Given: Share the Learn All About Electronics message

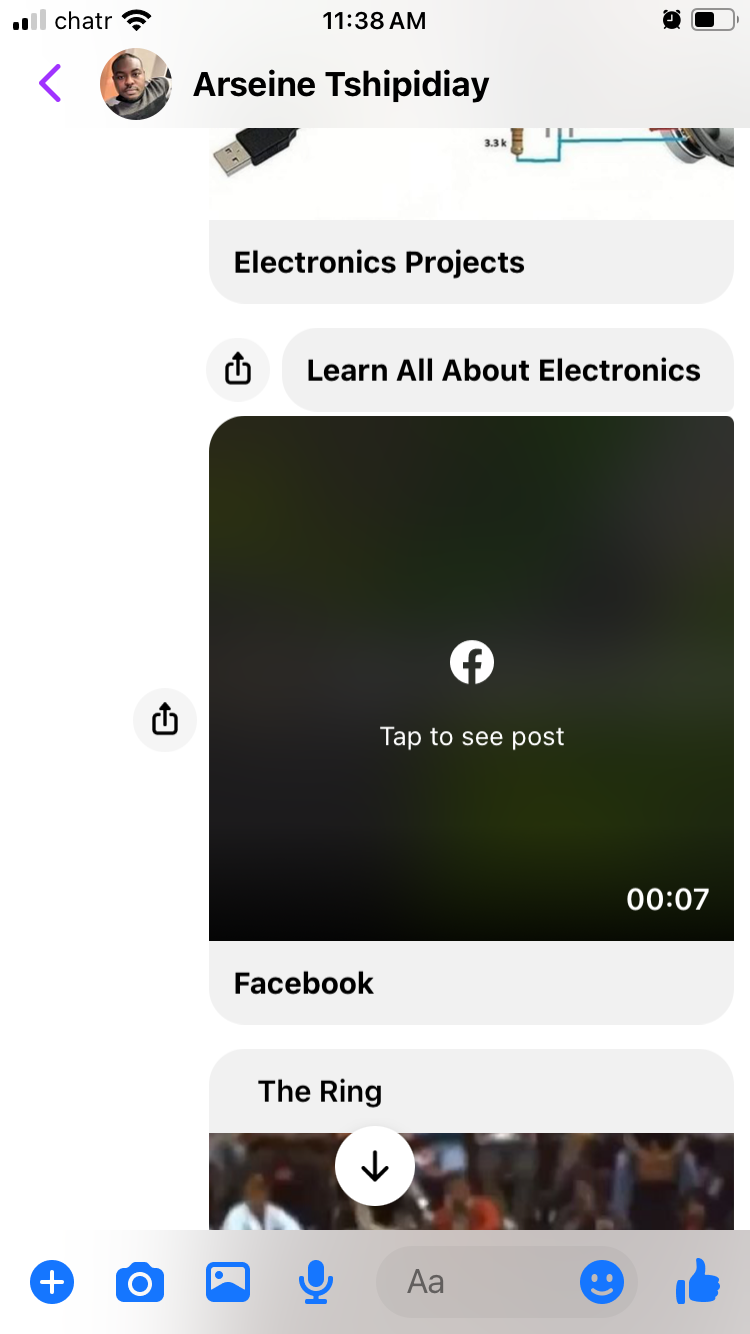Looking at the screenshot, I should click(x=238, y=370).
